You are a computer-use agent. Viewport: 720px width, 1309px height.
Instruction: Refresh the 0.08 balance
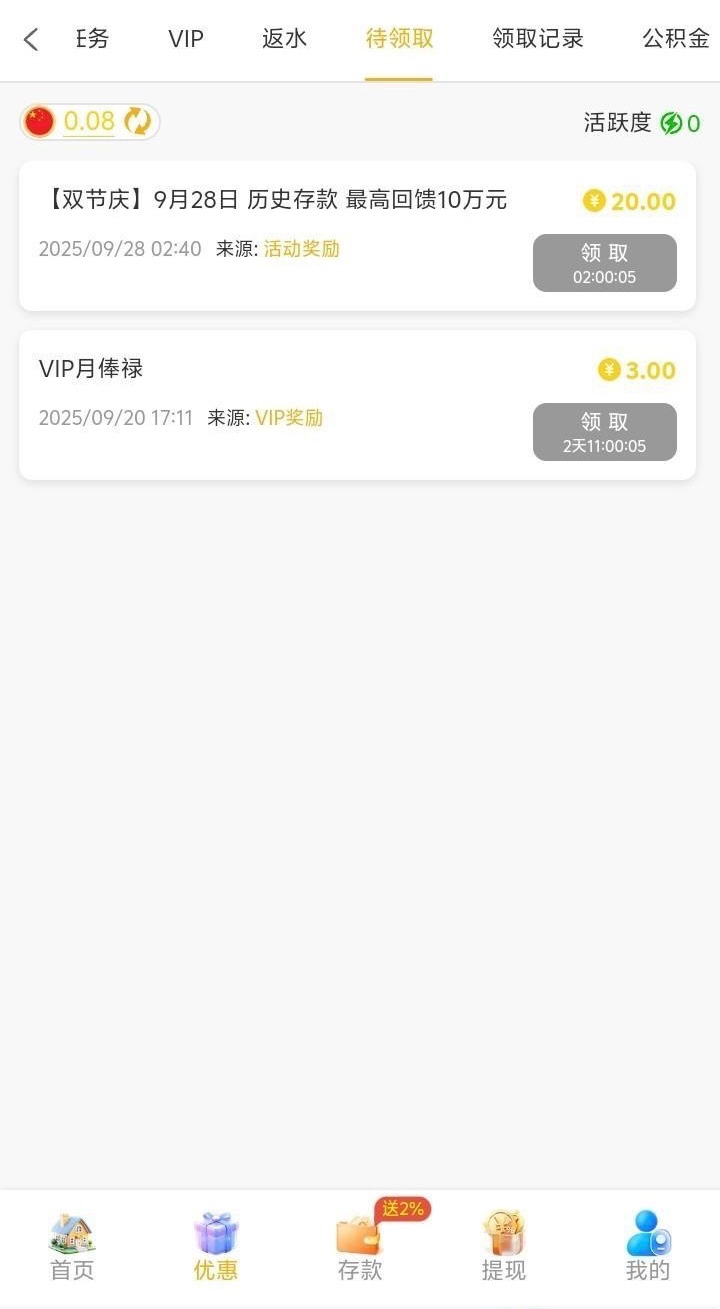click(137, 122)
